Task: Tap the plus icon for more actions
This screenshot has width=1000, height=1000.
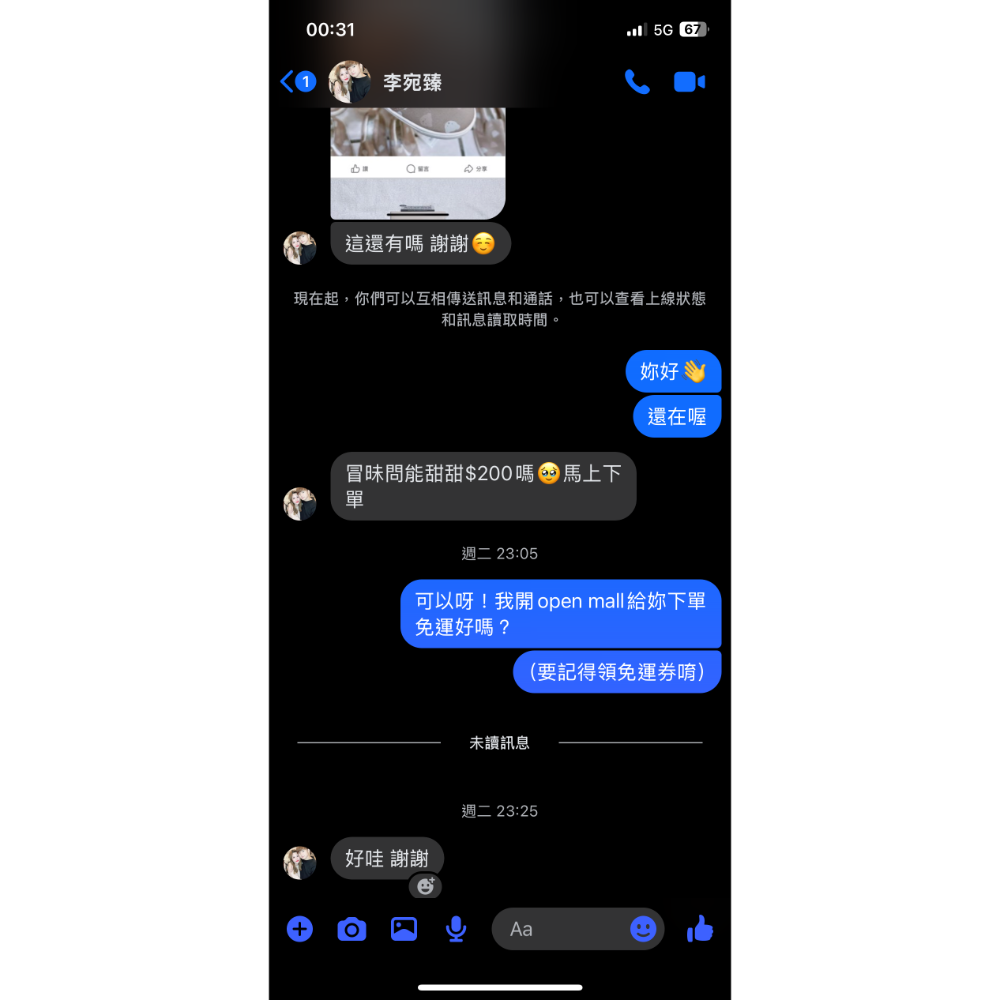Action: [300, 929]
